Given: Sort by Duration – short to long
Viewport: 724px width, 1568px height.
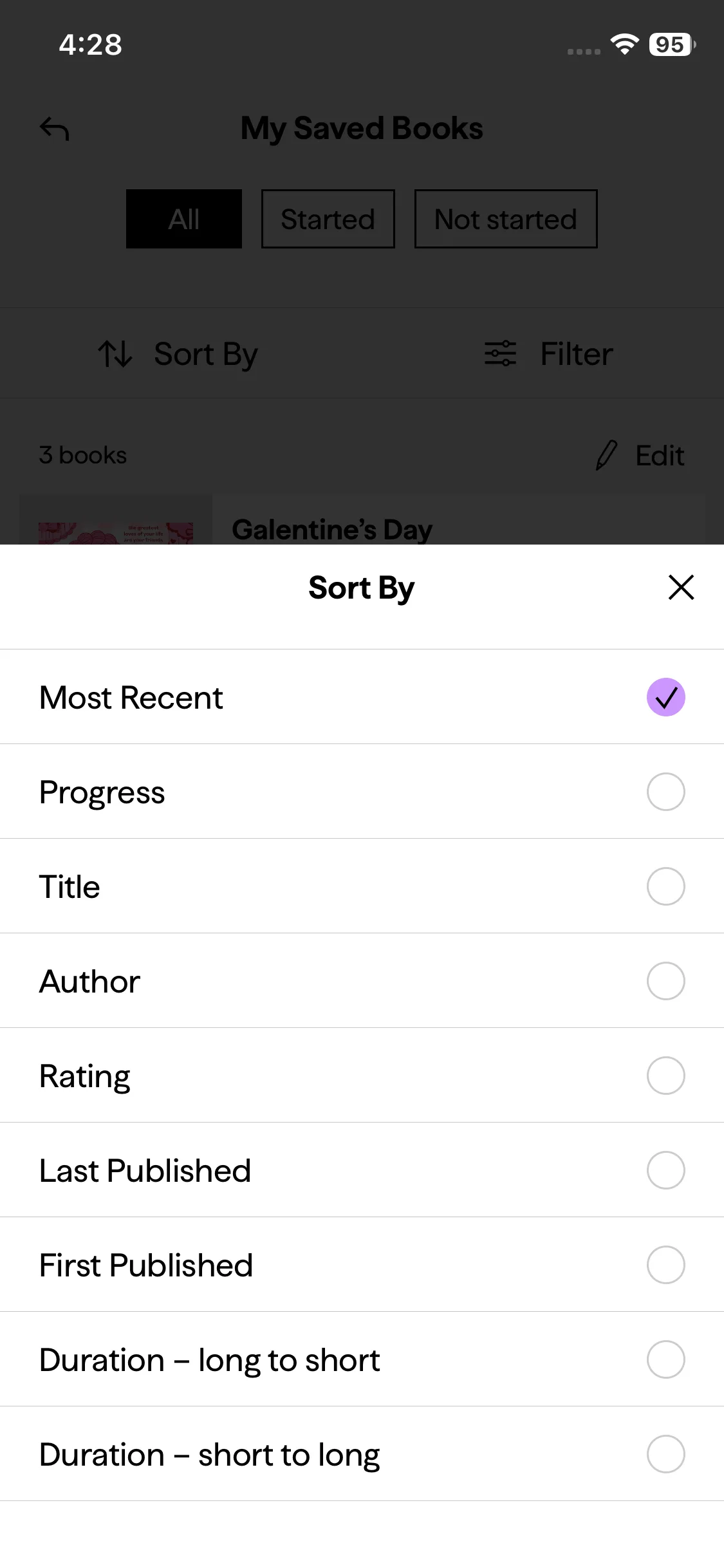Looking at the screenshot, I should (x=665, y=1454).
